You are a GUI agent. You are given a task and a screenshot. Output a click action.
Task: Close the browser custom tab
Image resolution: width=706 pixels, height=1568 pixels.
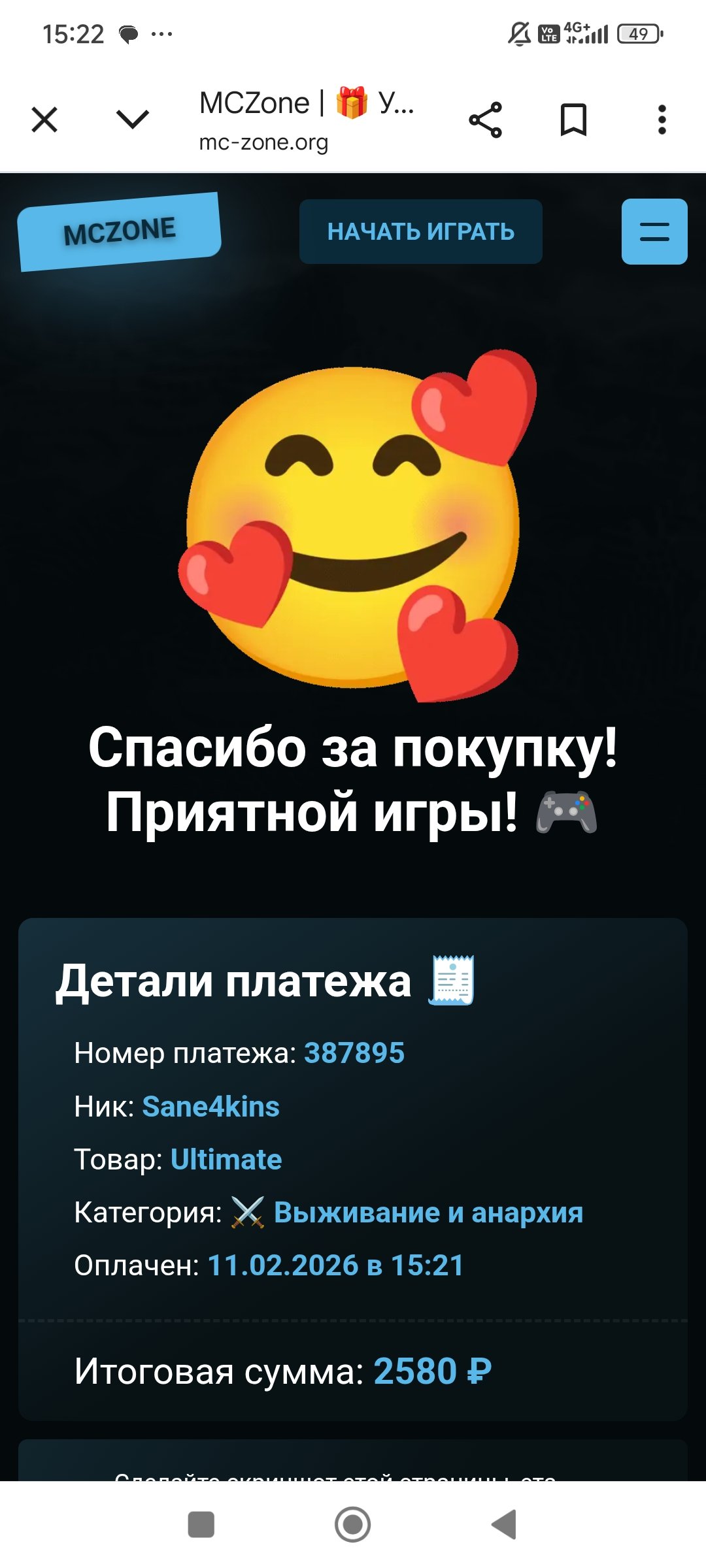(44, 120)
